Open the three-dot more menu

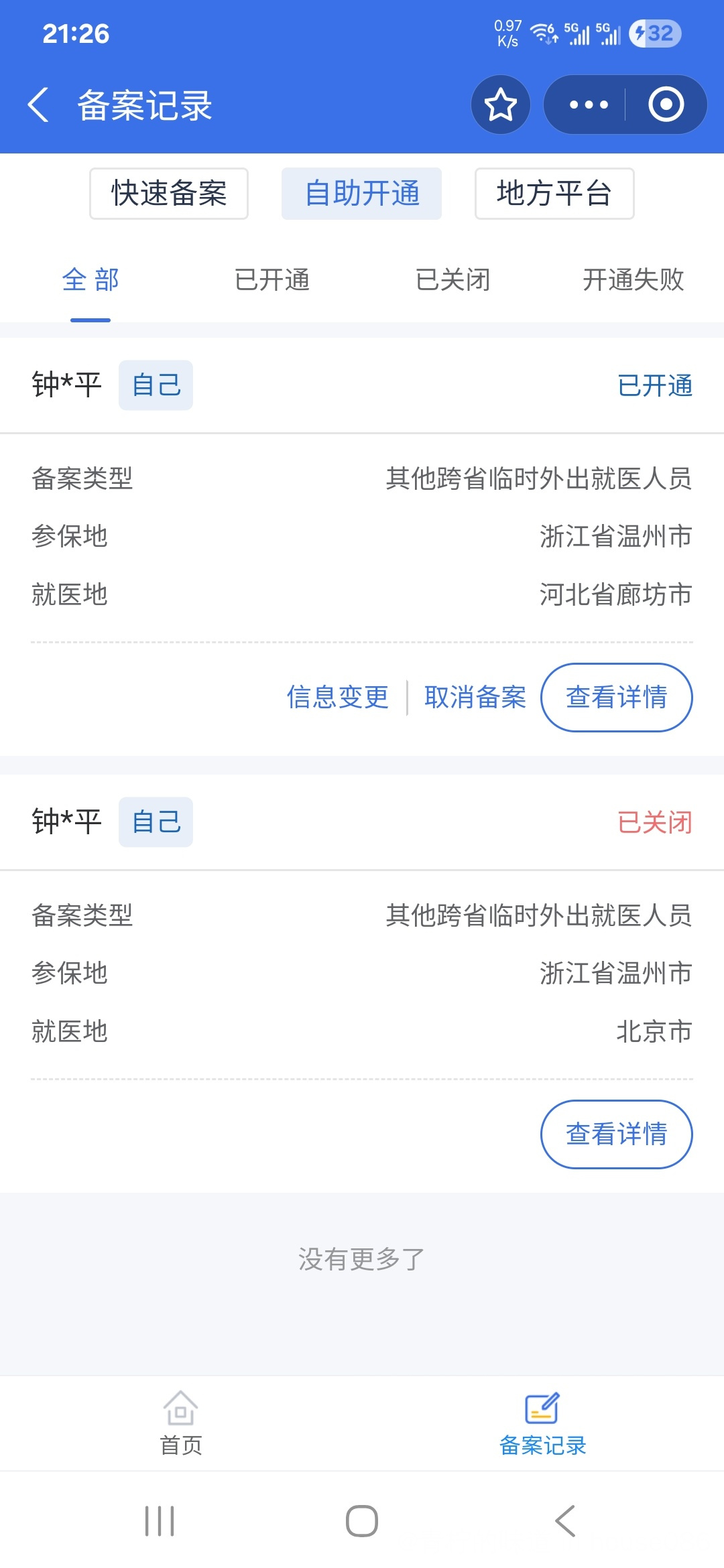point(588,105)
